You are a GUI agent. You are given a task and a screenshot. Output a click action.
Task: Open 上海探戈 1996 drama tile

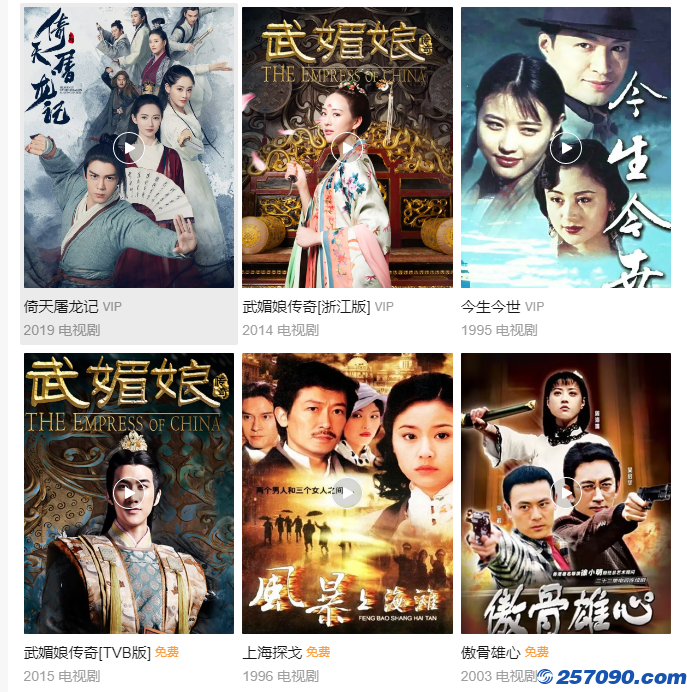coord(347,493)
